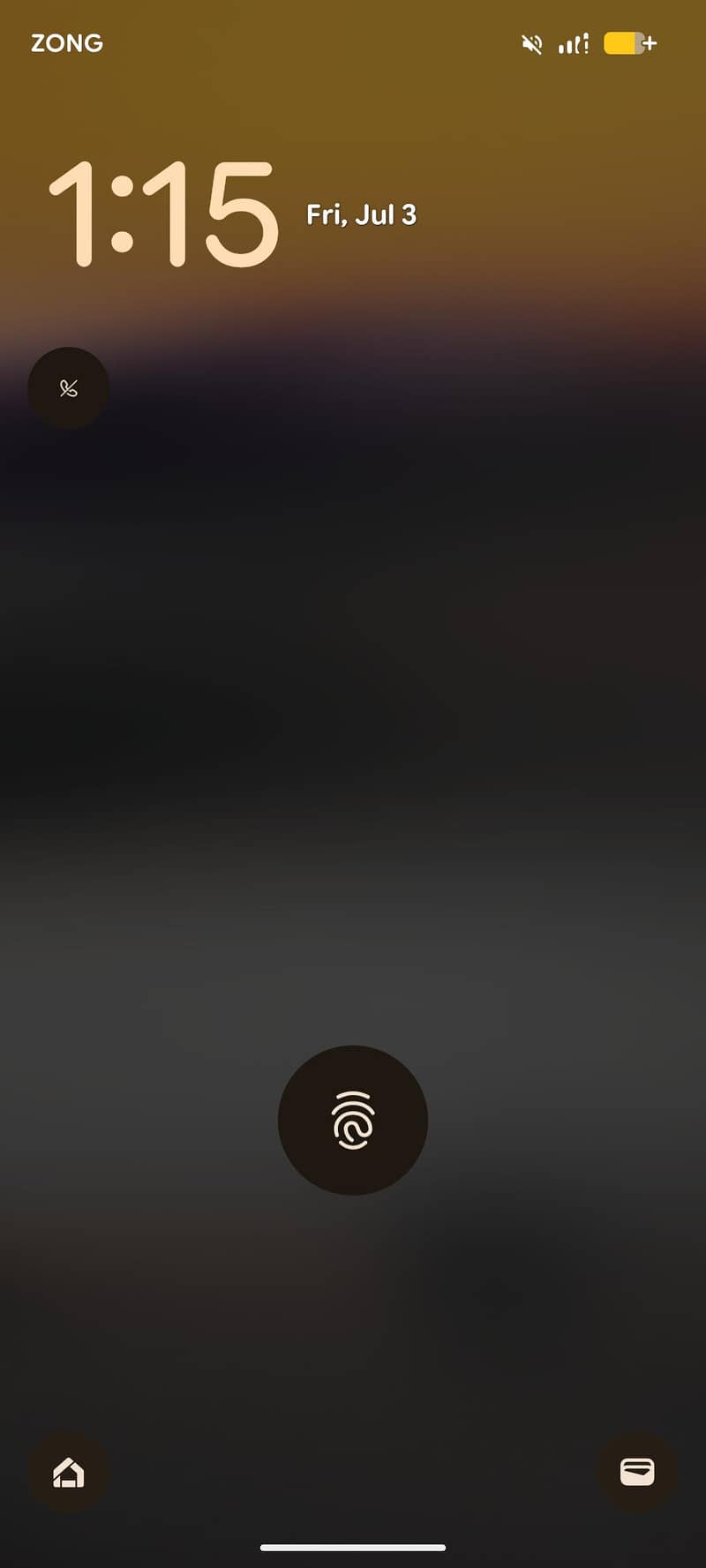
Task: Touch the fingerprint sensor to unlock
Action: coord(353,1120)
